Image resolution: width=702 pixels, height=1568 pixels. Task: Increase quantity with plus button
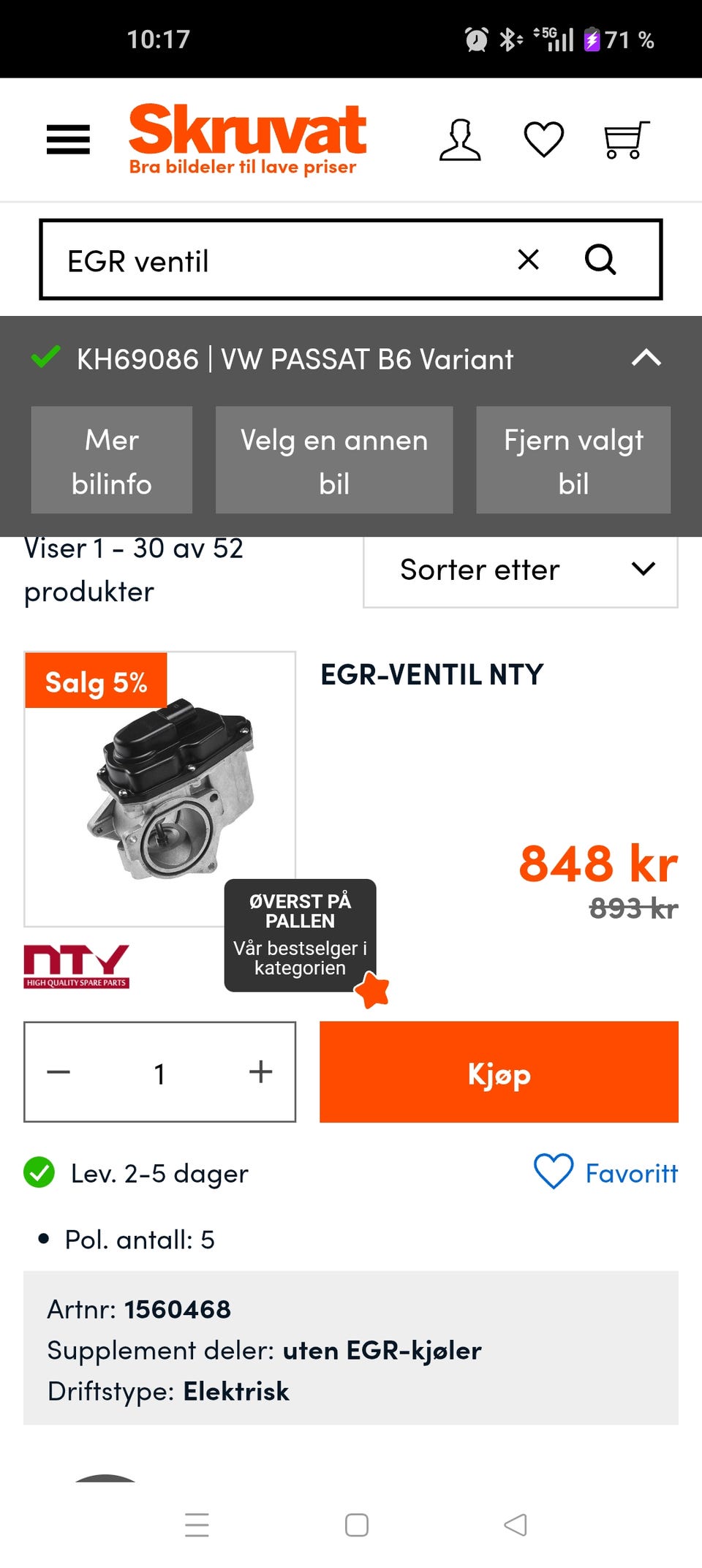pyautogui.click(x=260, y=1072)
